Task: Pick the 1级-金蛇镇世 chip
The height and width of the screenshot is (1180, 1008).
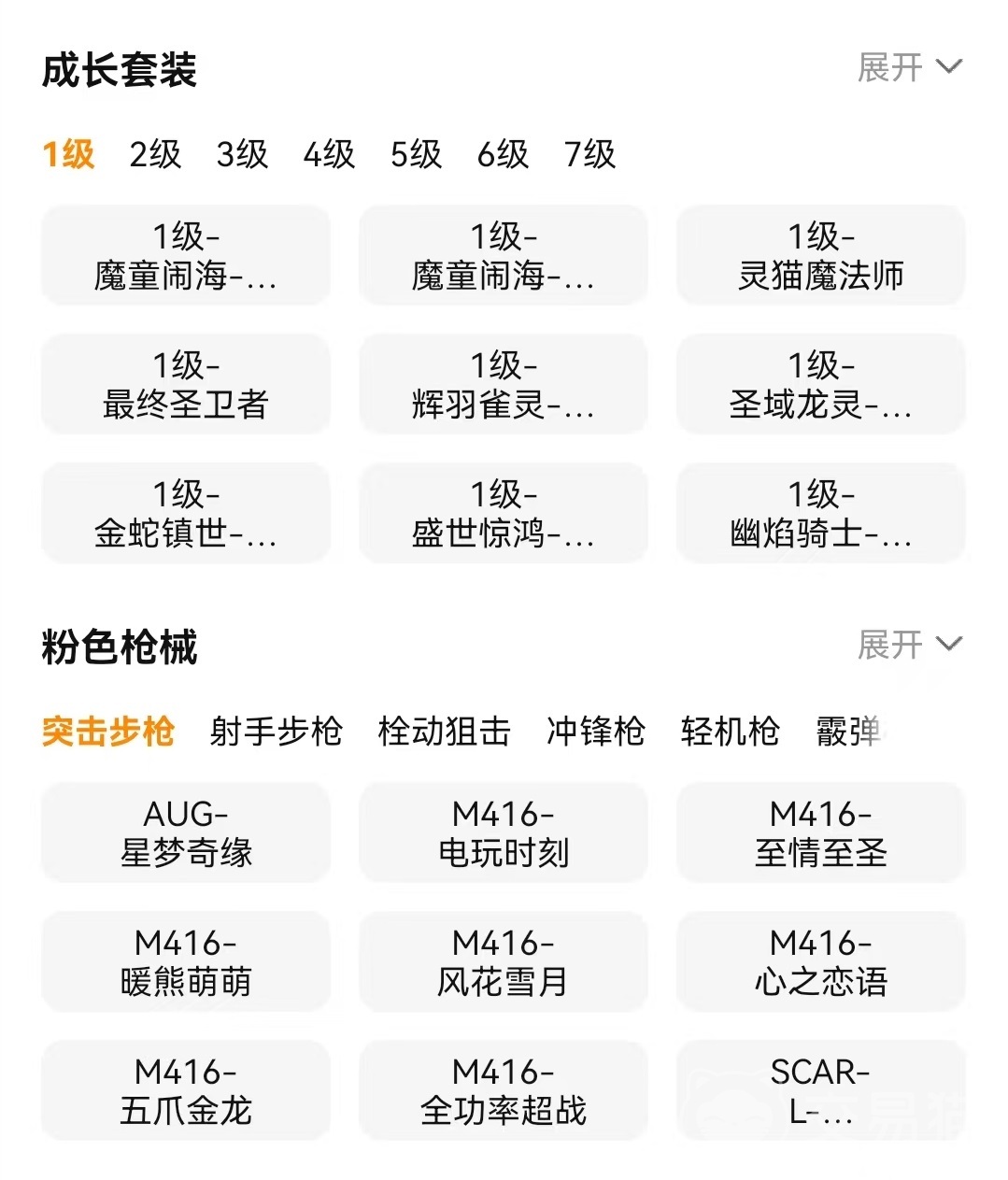Action: (186, 513)
